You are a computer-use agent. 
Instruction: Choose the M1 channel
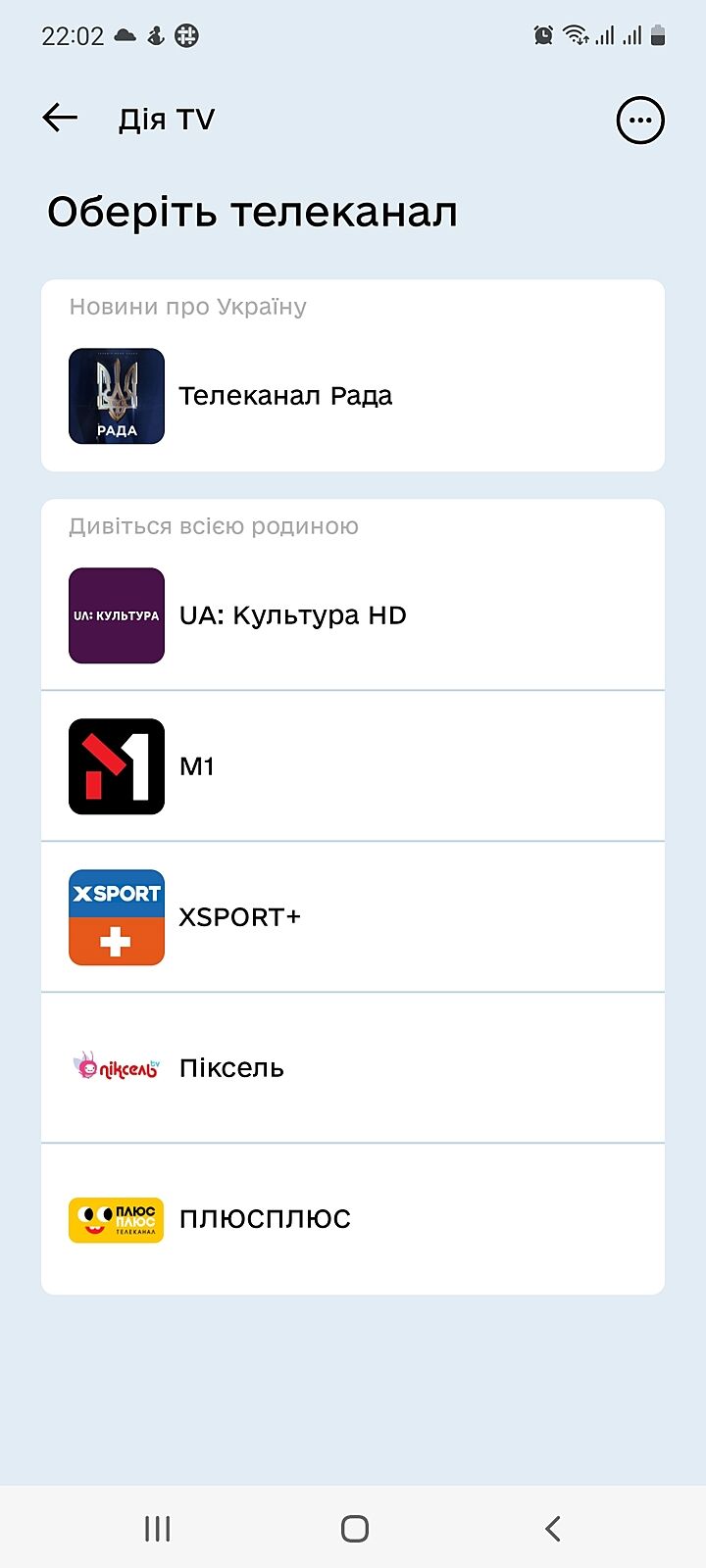coord(353,766)
